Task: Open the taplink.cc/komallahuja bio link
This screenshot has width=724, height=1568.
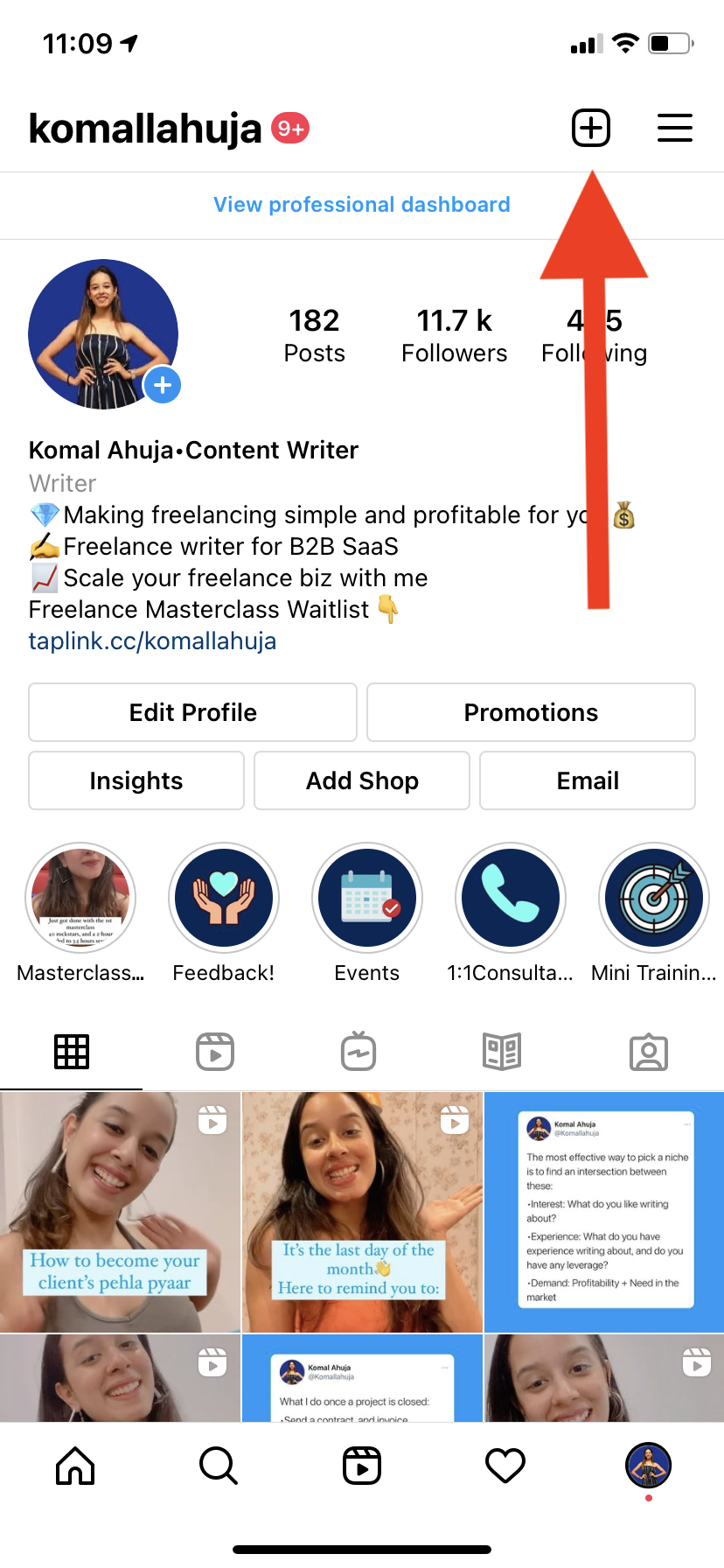Action: point(152,641)
